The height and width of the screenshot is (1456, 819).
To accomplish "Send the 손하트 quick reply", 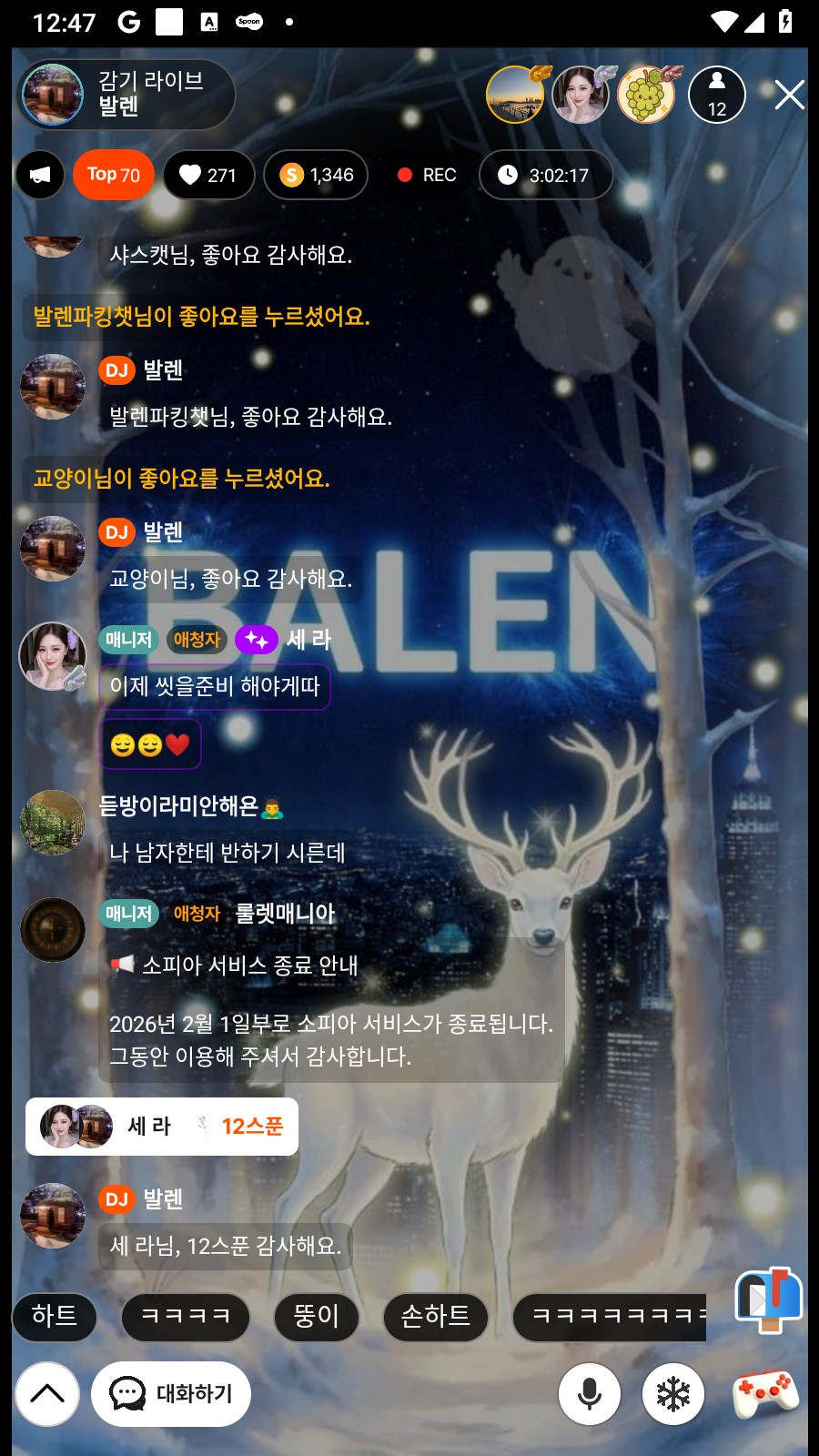I will point(435,1316).
